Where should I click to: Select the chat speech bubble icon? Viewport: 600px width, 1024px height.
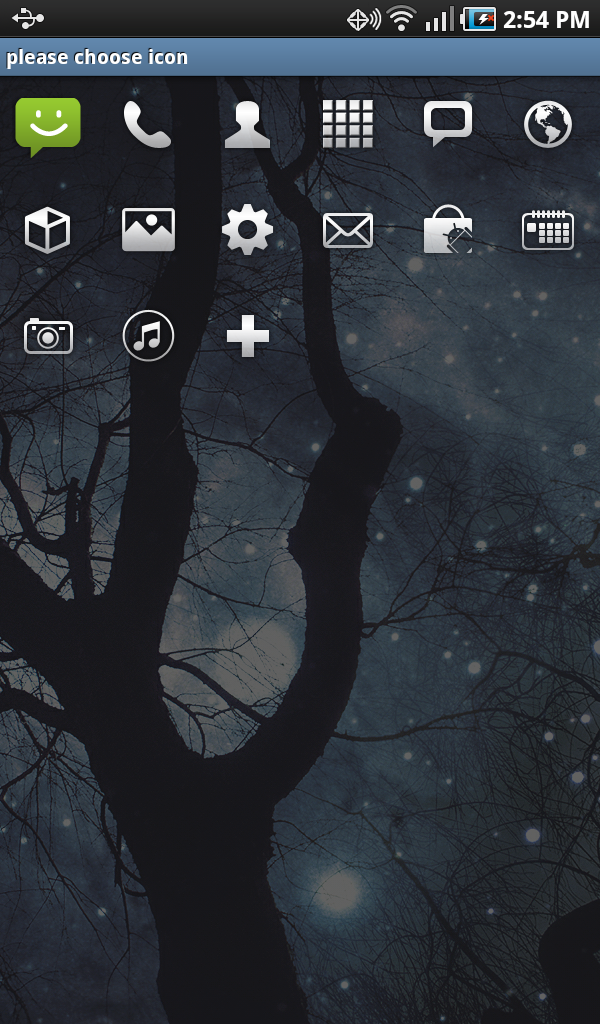coord(448,125)
